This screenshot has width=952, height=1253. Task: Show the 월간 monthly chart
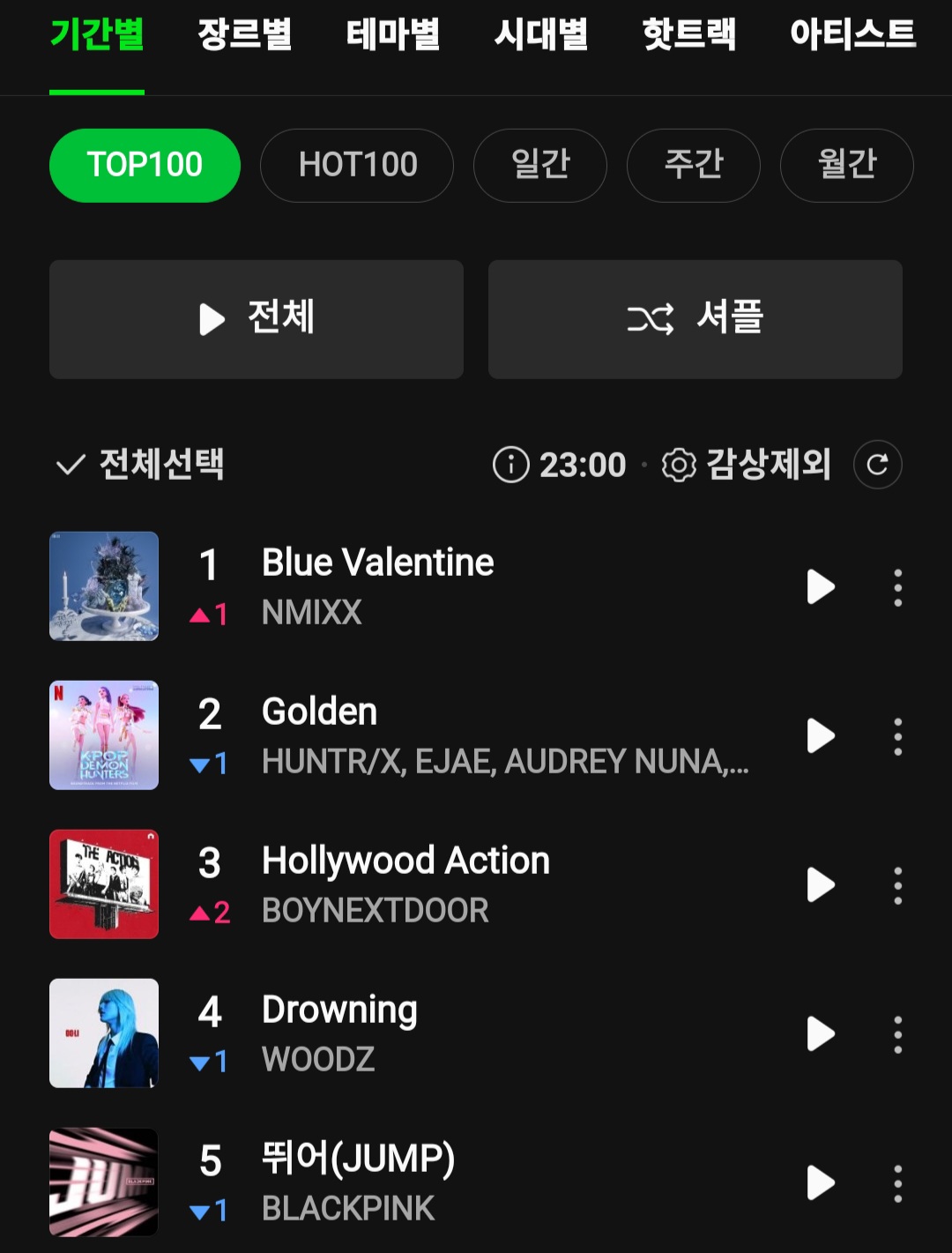(x=847, y=165)
